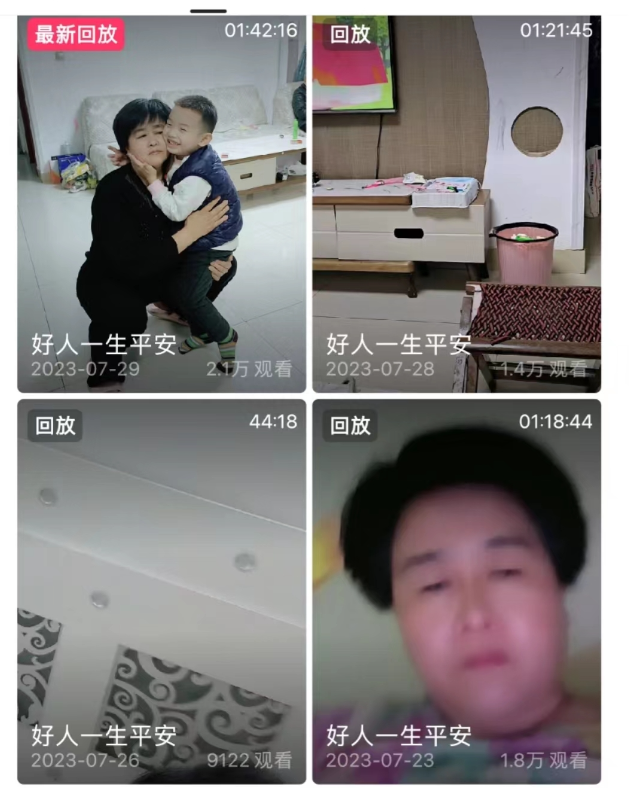The height and width of the screenshot is (788, 629).
Task: Open the latest replay from 2023-07-29
Action: tap(162, 205)
